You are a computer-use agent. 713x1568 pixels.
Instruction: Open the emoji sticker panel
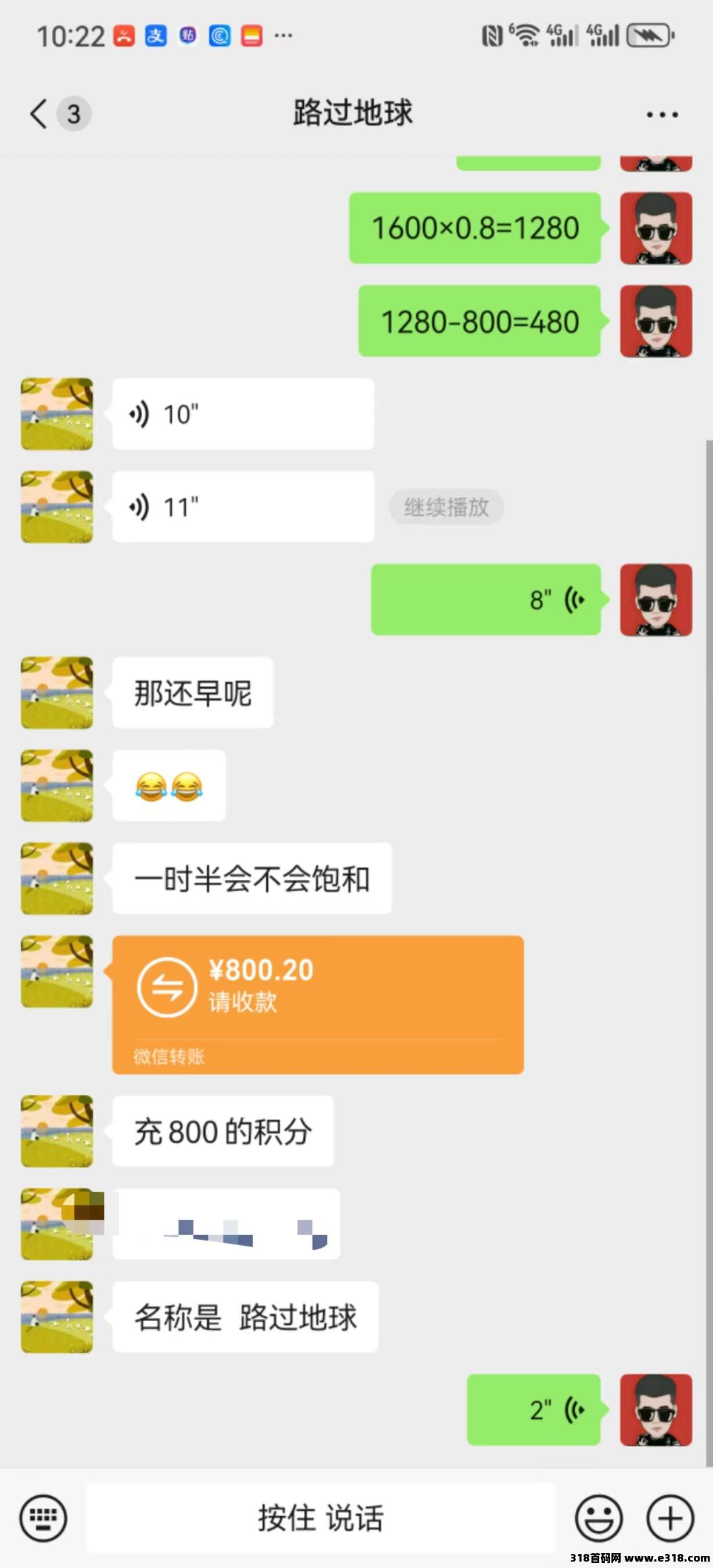599,1517
